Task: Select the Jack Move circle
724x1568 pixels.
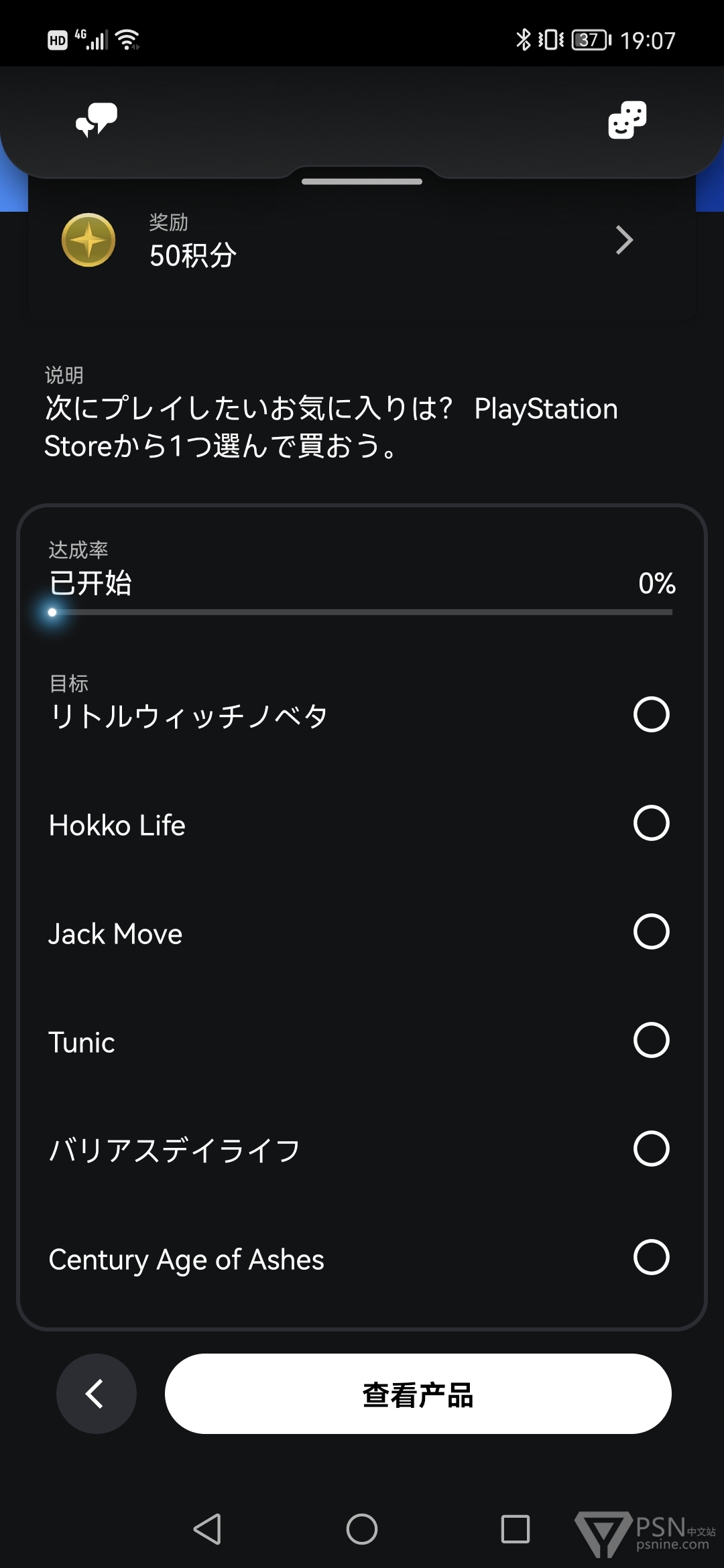Action: click(651, 931)
